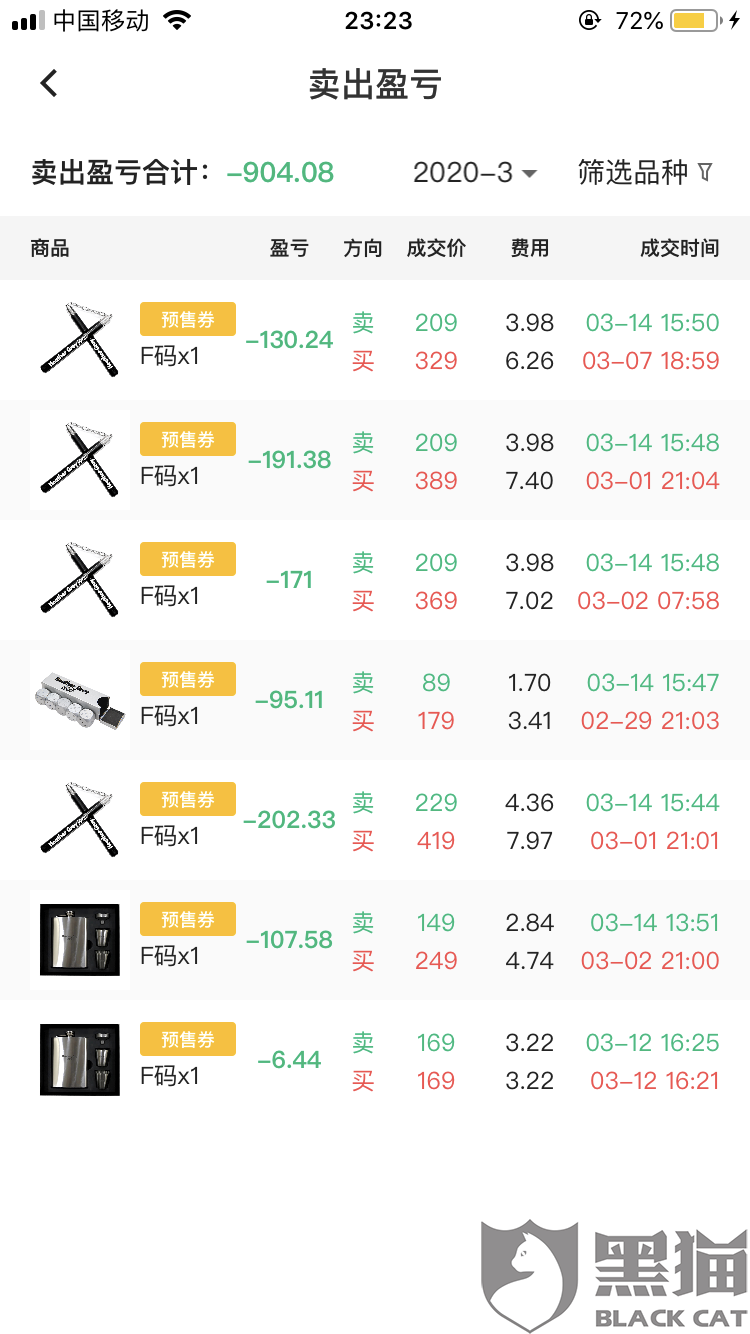The width and height of the screenshot is (750, 1334).
Task: View the trade record showing -6.44
Action: (375, 1060)
